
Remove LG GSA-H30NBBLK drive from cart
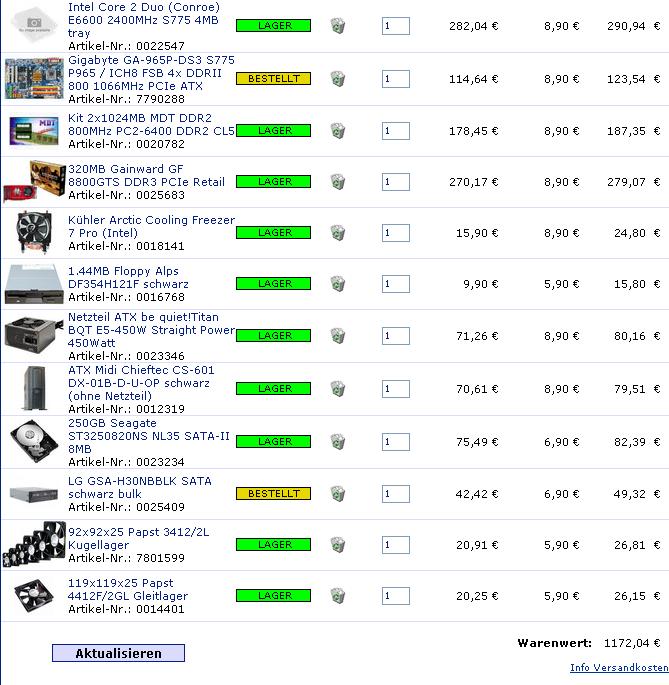pyautogui.click(x=338, y=493)
